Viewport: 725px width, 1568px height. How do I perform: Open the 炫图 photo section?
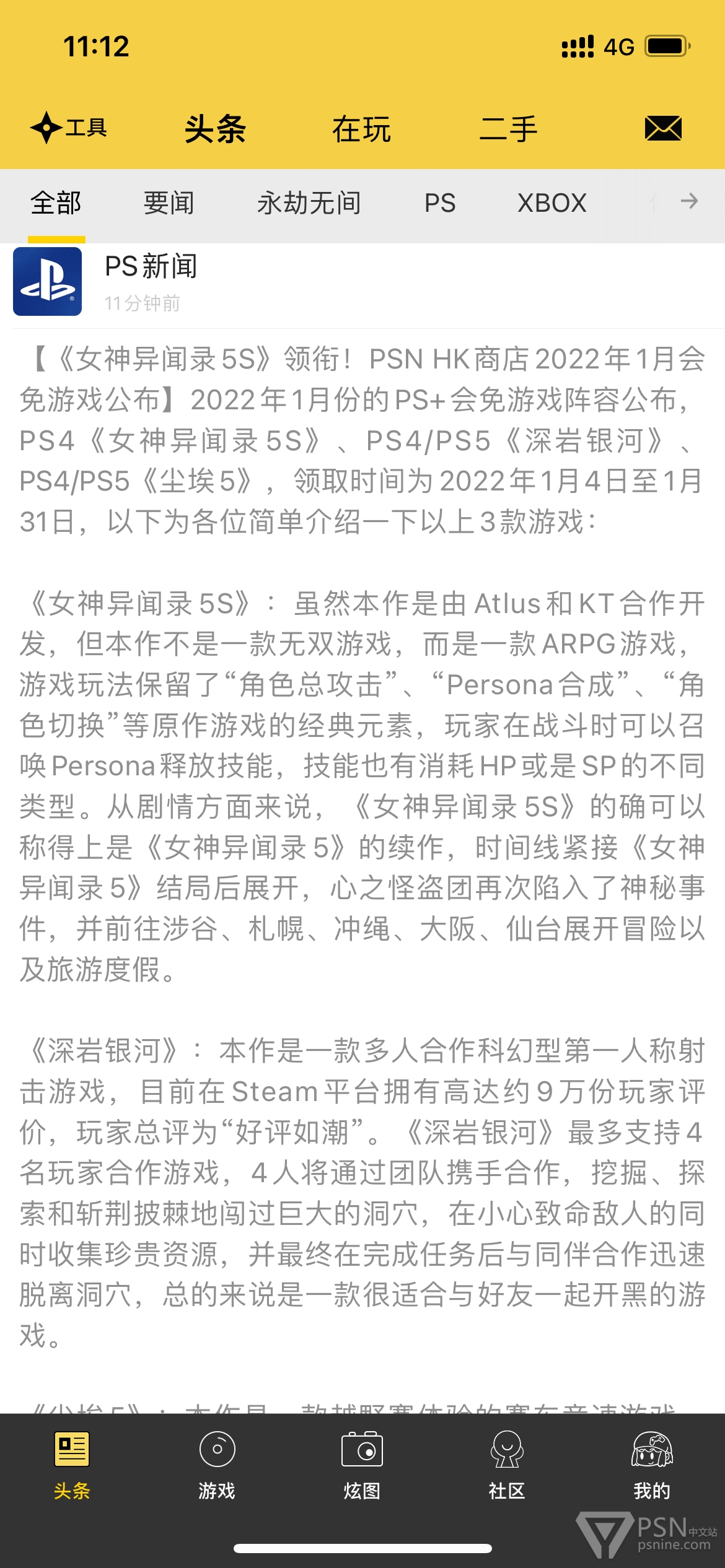tap(362, 1465)
